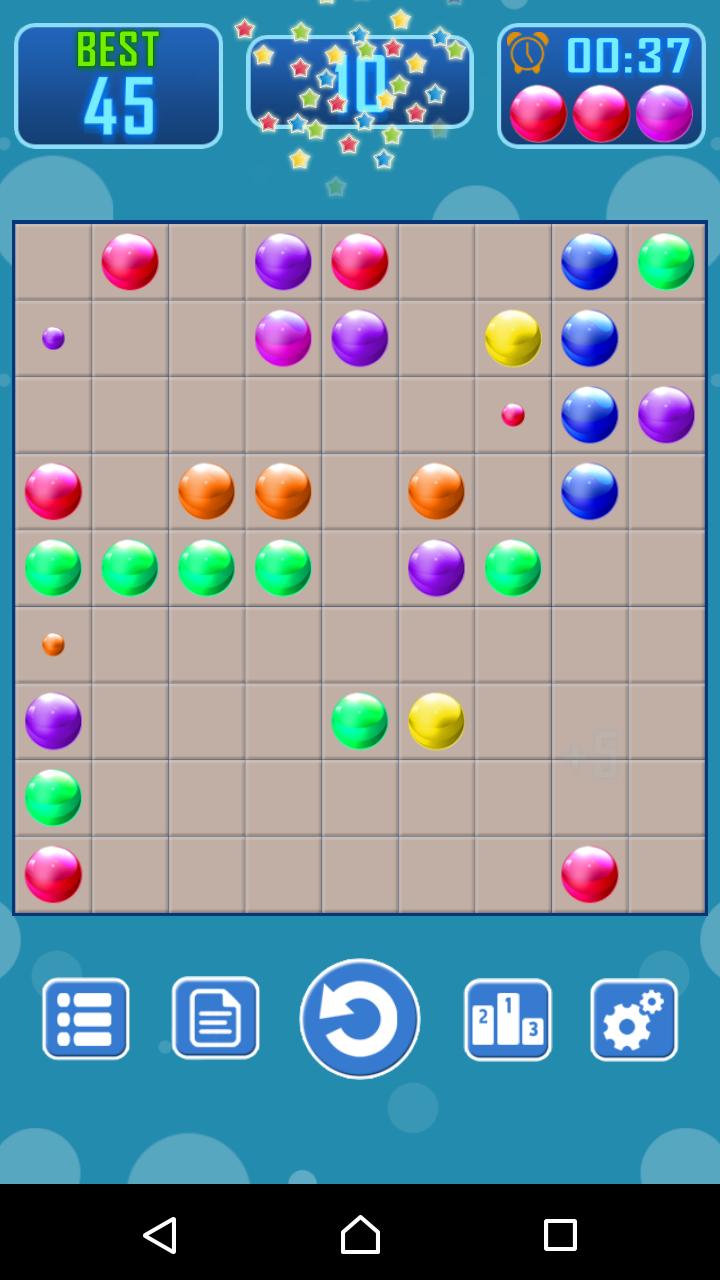
Task: Click the small purple ball on the board
Action: [52, 338]
